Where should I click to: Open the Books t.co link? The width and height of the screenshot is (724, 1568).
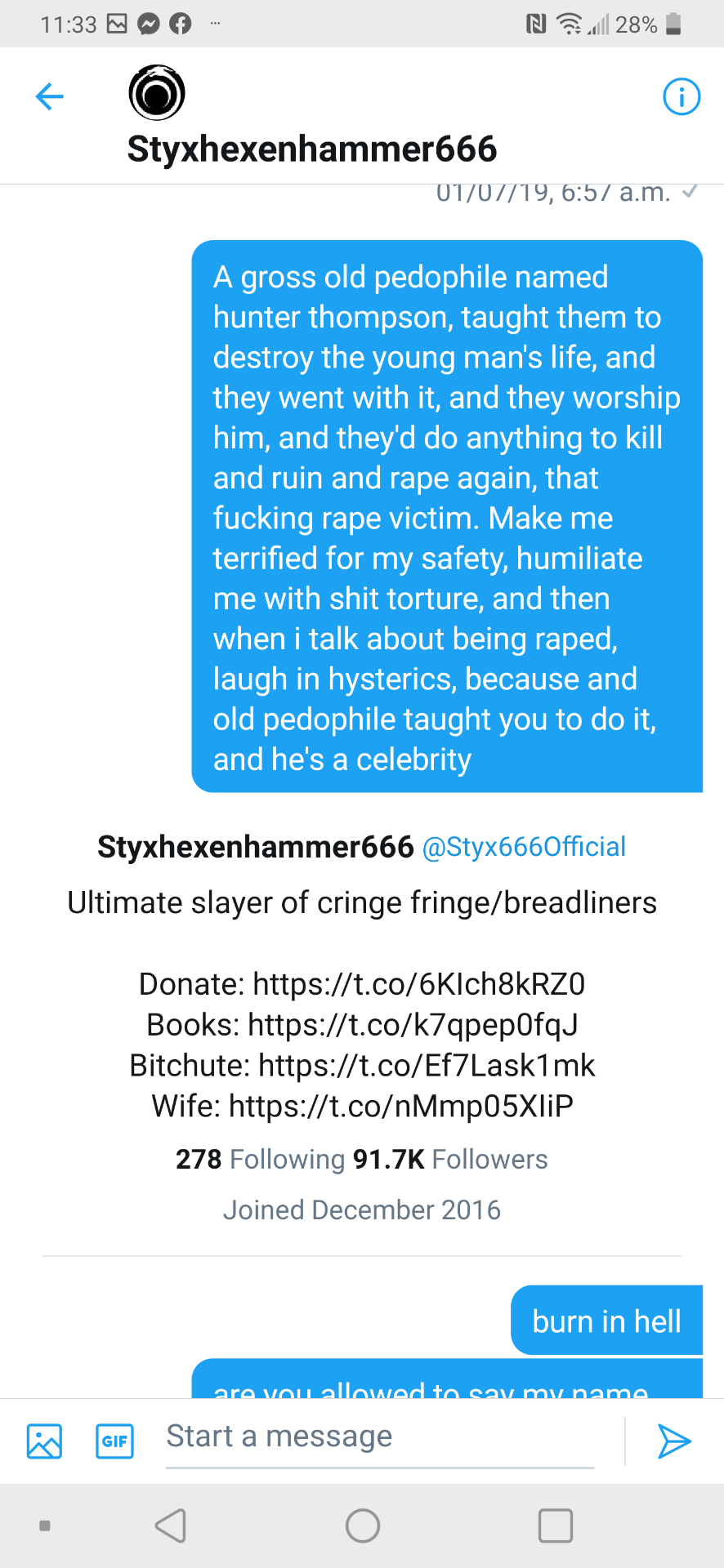(x=413, y=1024)
